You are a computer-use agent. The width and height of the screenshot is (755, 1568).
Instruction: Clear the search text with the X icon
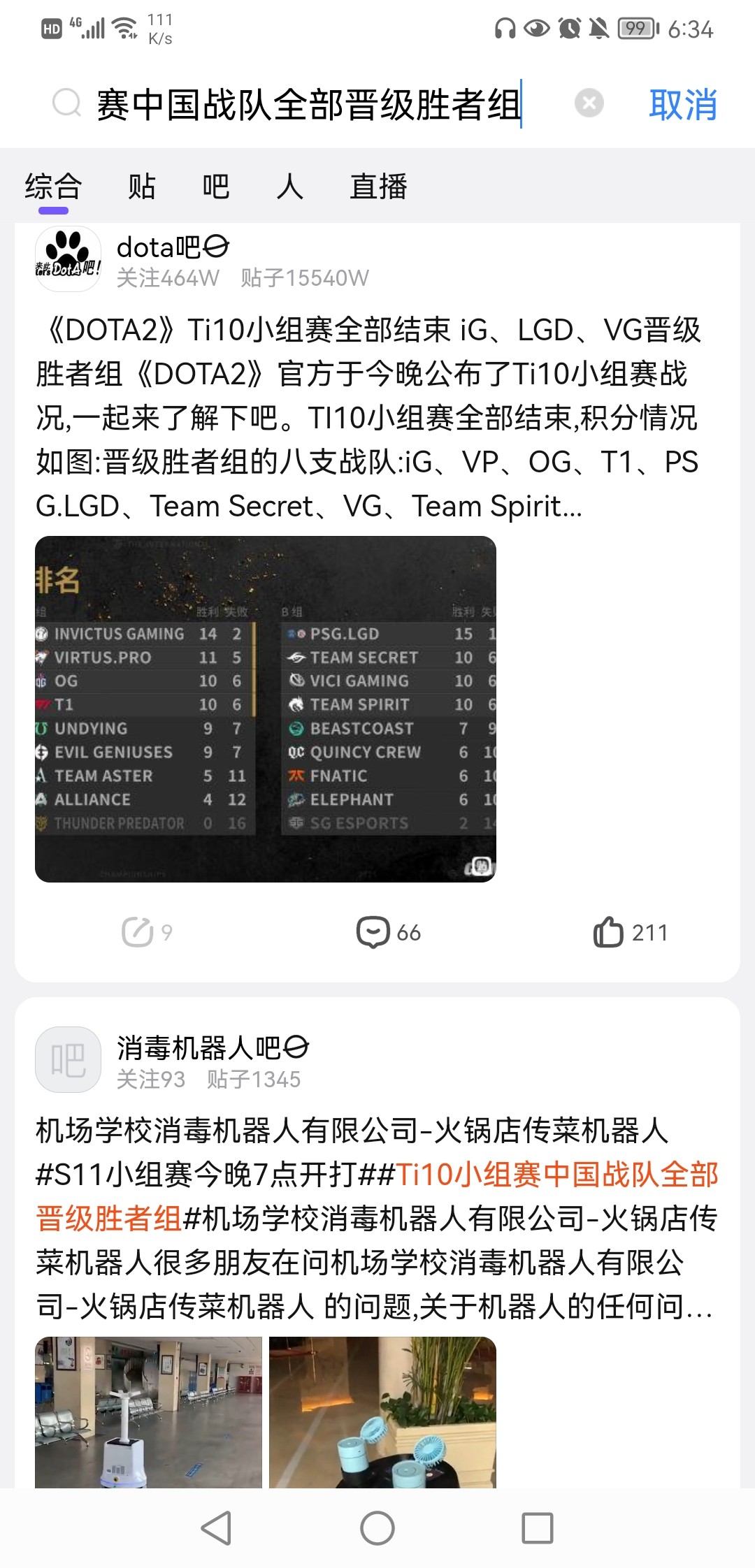click(x=589, y=103)
